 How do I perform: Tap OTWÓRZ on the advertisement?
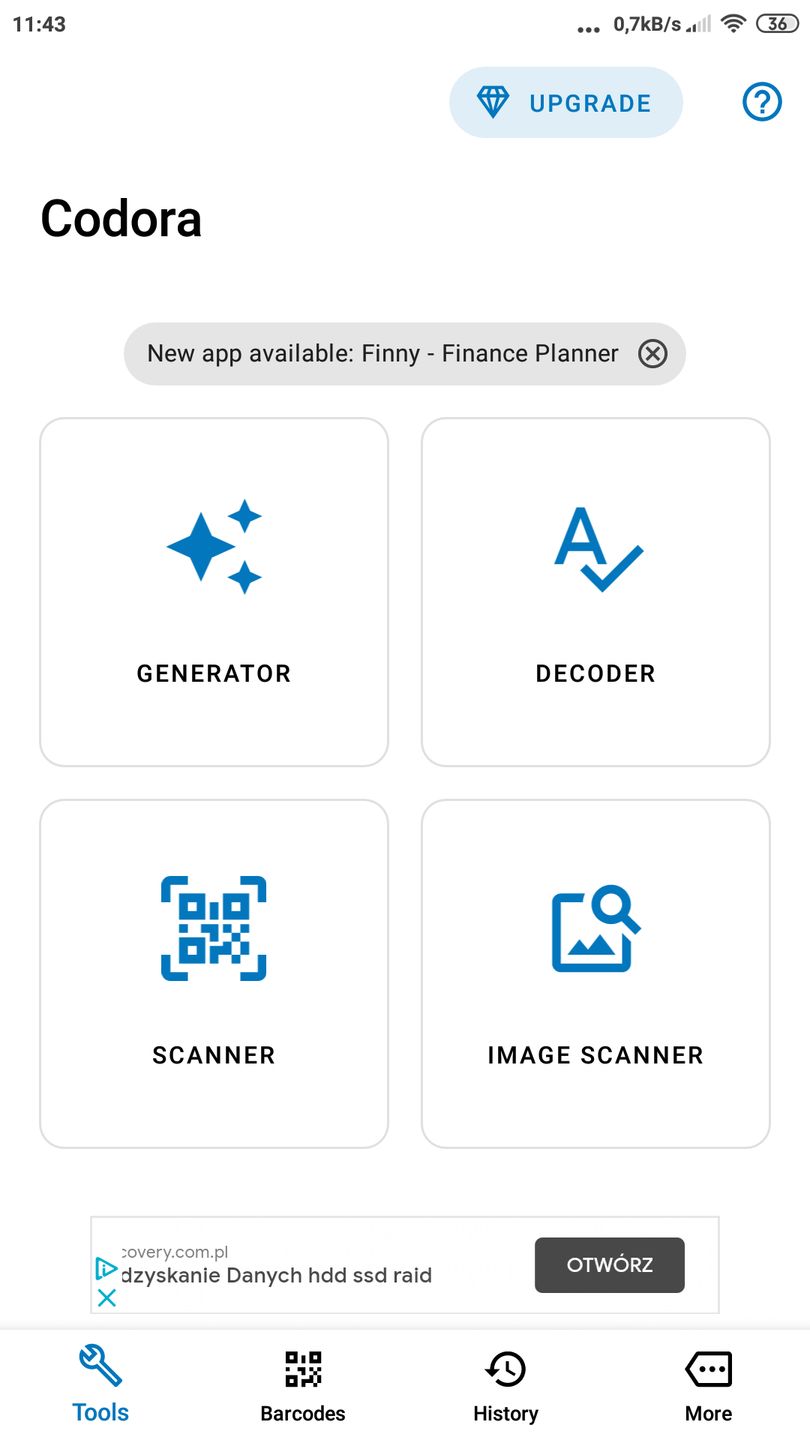(609, 1265)
